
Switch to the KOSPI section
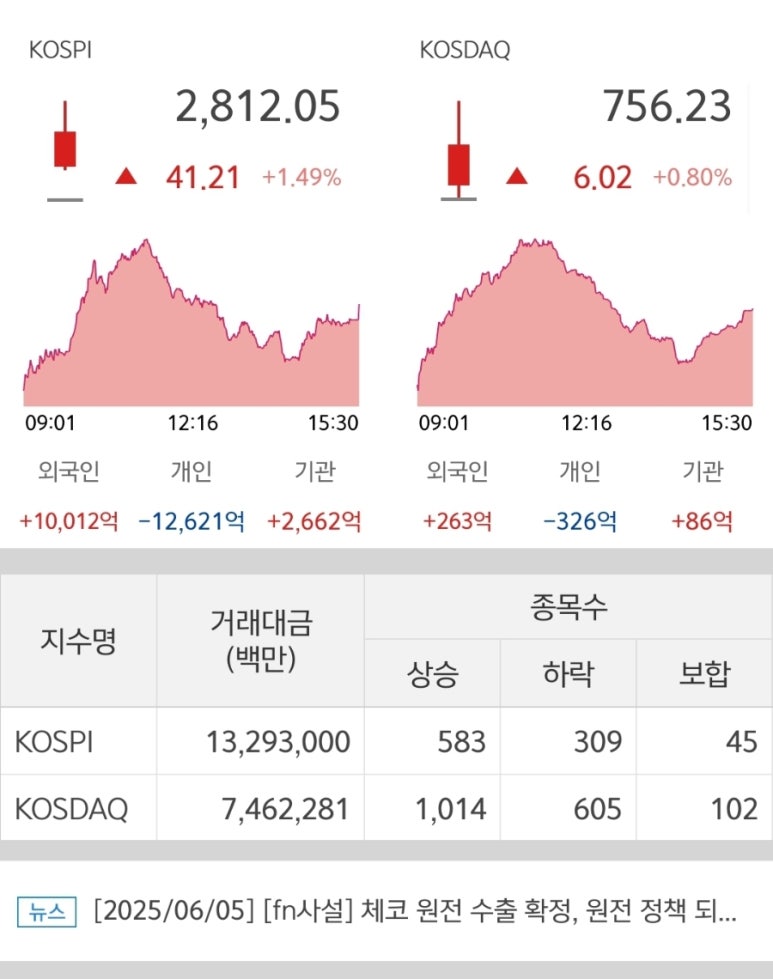coord(59,50)
